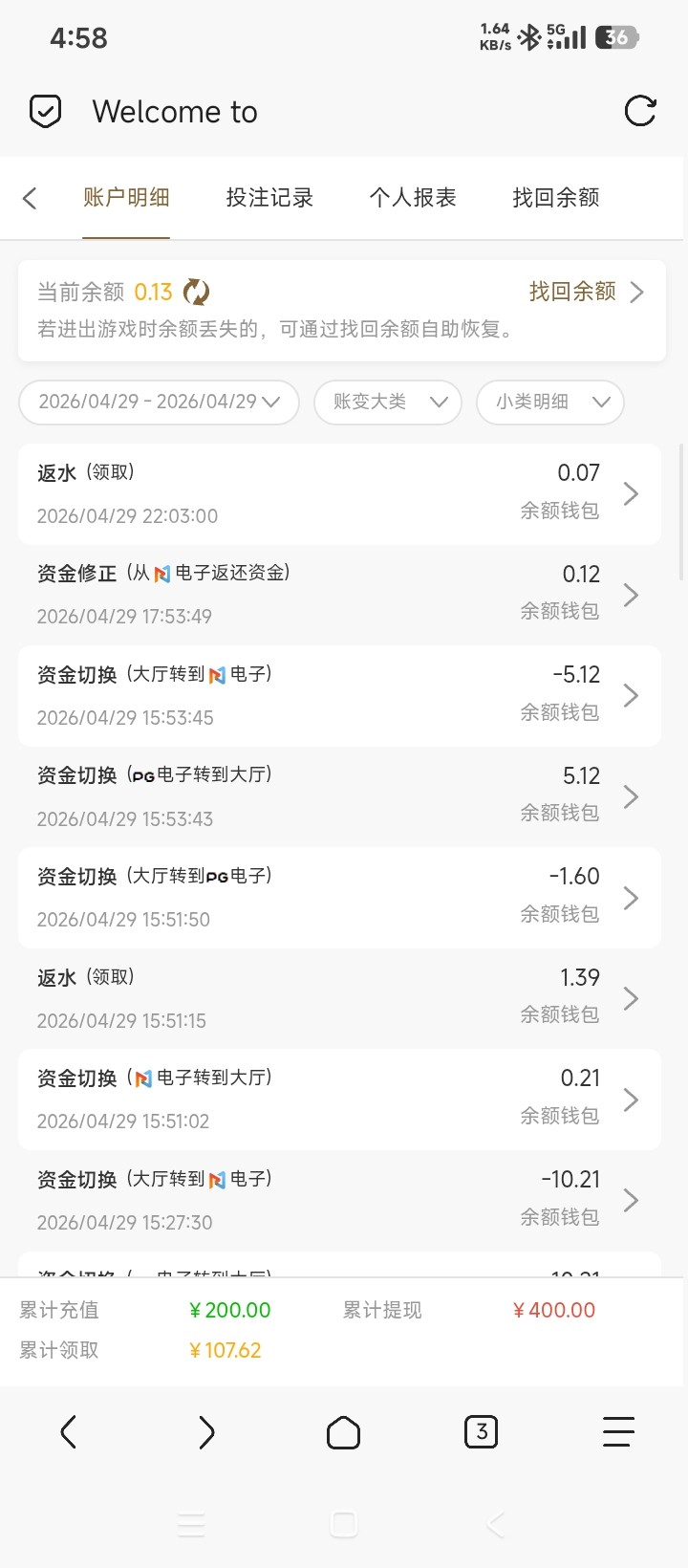View the 5.12 PG电子转到大厅 transaction
688x1568 pixels.
pos(339,796)
